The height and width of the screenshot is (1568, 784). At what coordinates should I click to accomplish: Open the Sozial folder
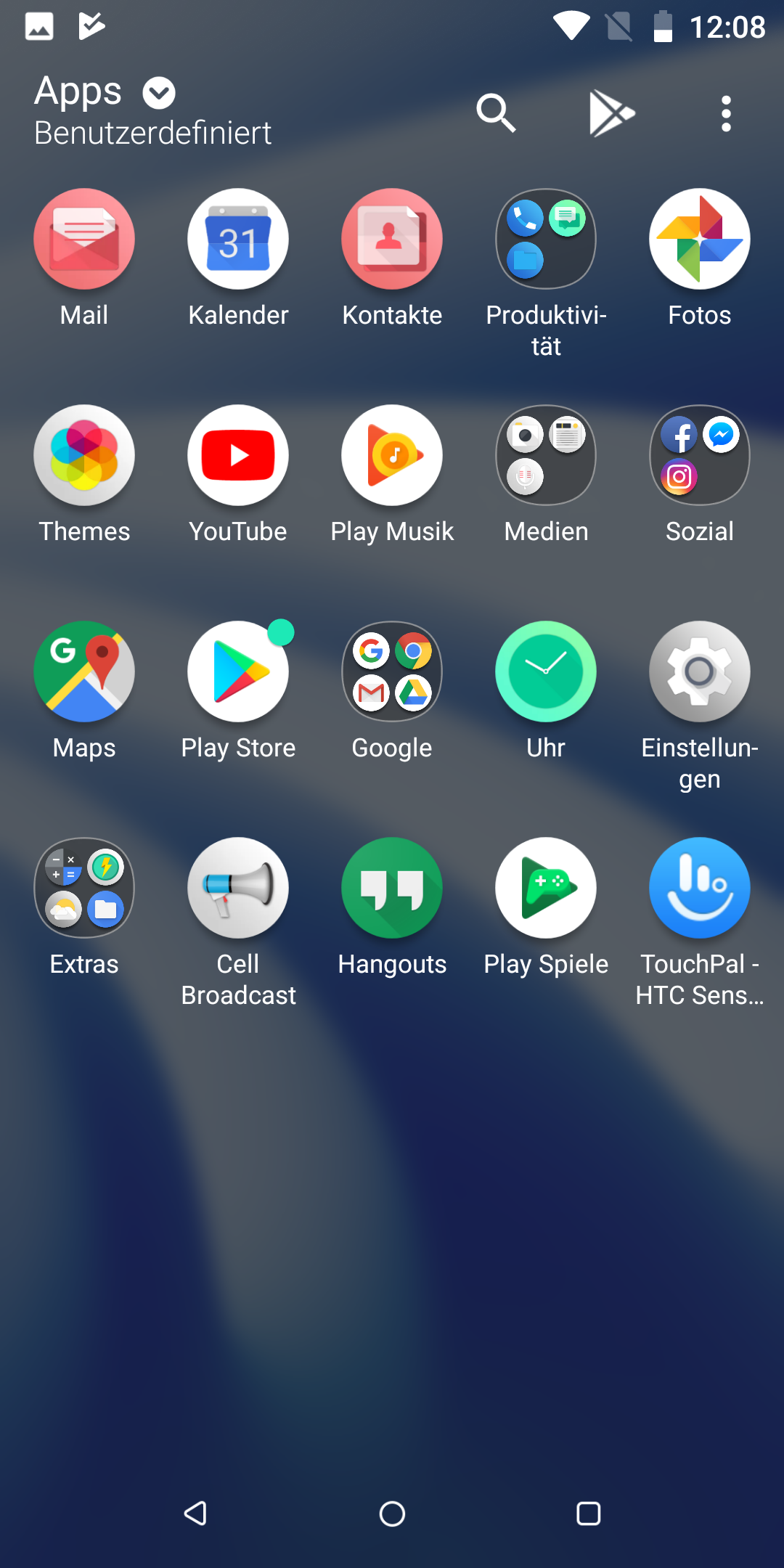pyautogui.click(x=700, y=456)
